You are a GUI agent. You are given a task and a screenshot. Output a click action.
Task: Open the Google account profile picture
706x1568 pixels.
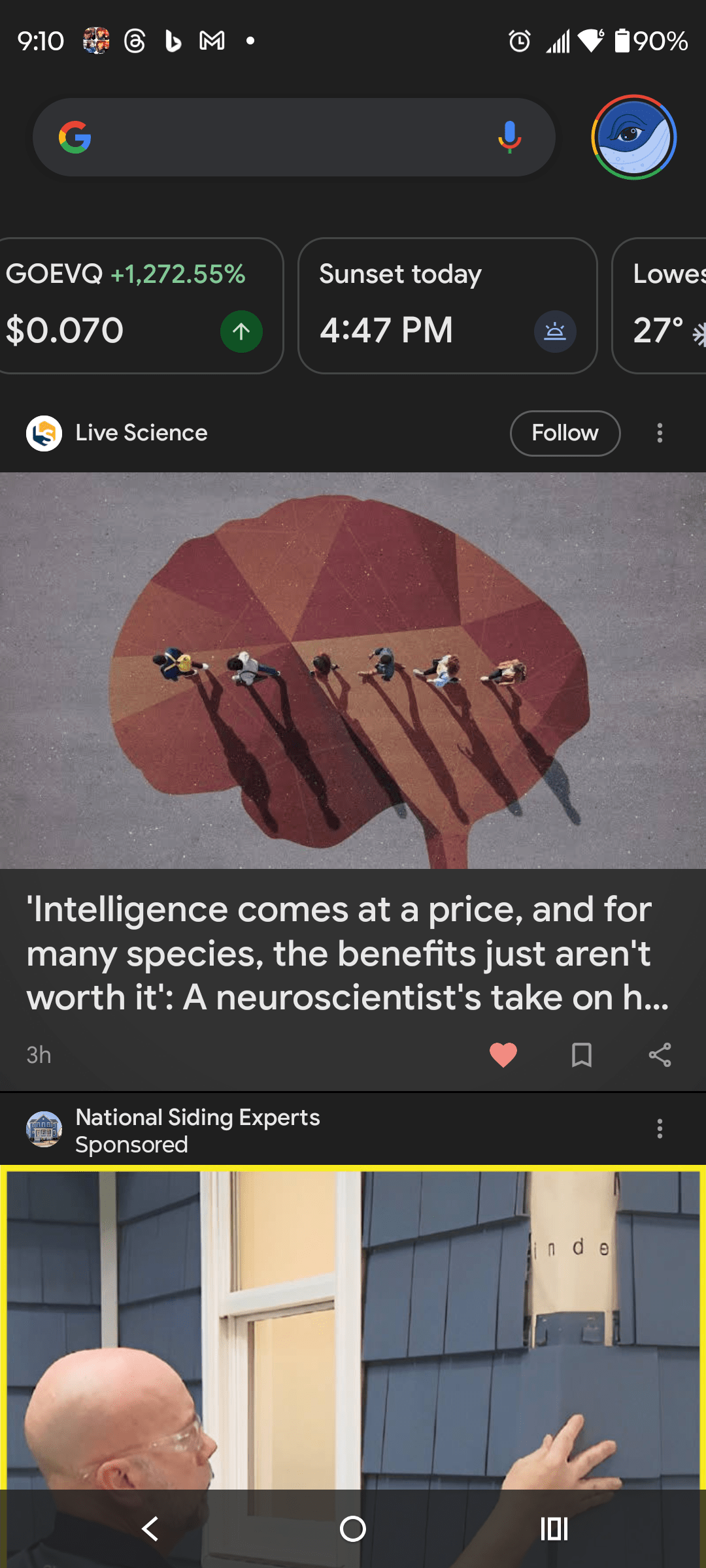click(633, 137)
